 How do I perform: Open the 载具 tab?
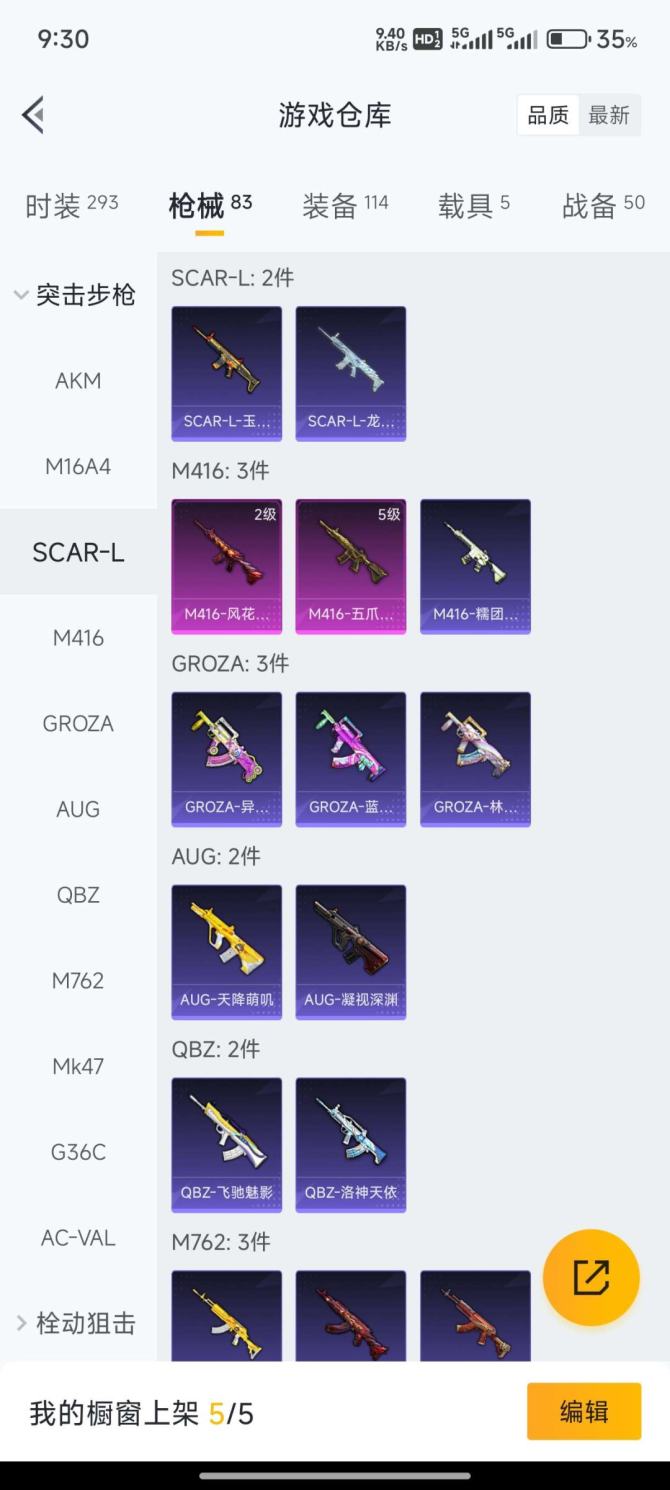point(473,206)
